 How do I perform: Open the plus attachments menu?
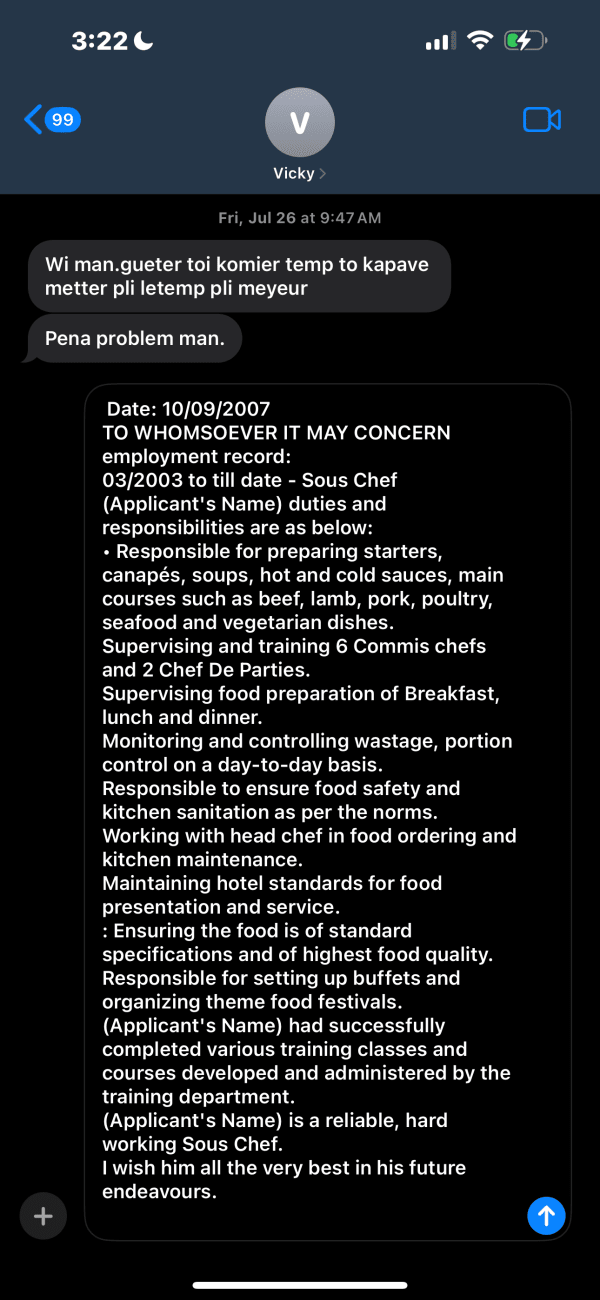point(43,1216)
